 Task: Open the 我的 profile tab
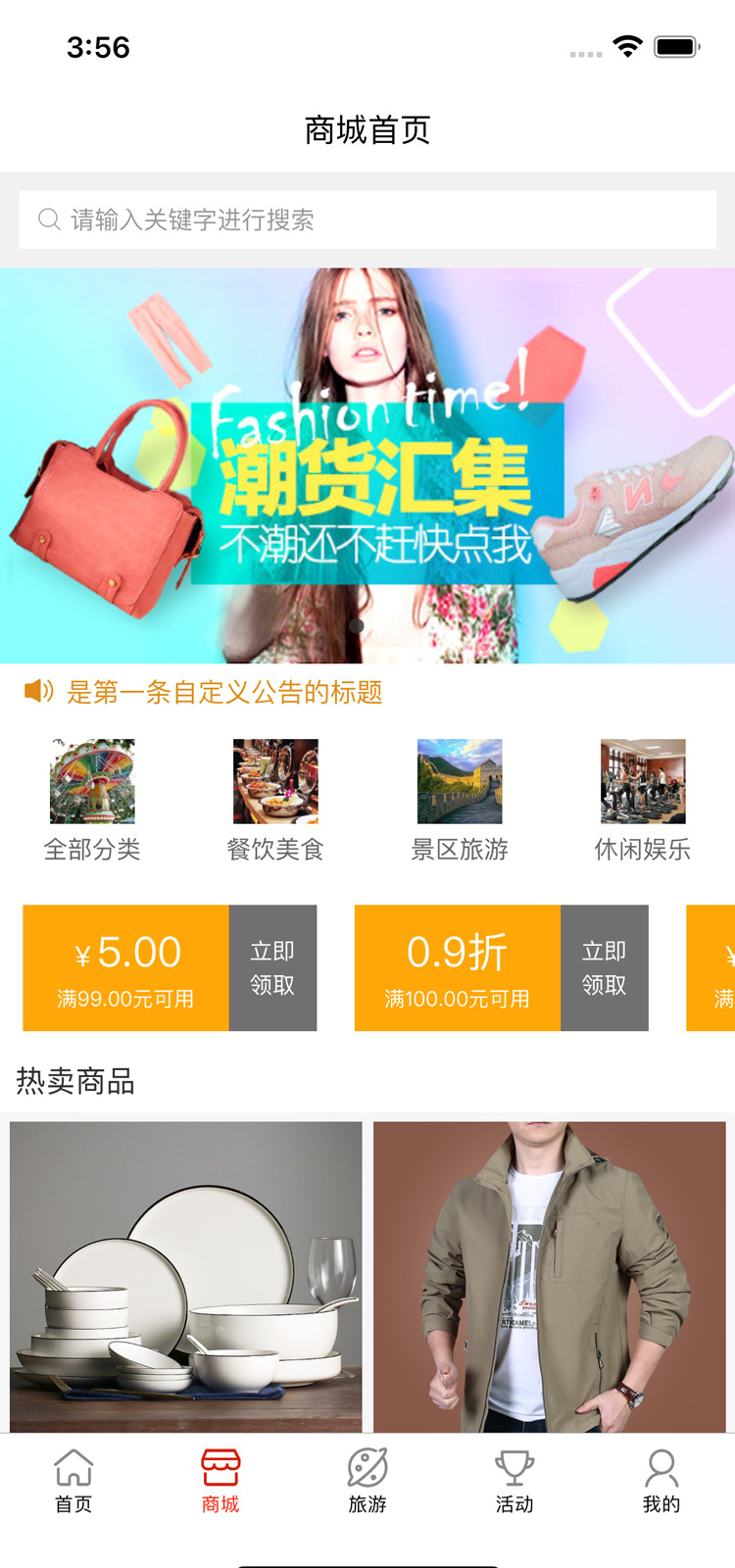661,1481
